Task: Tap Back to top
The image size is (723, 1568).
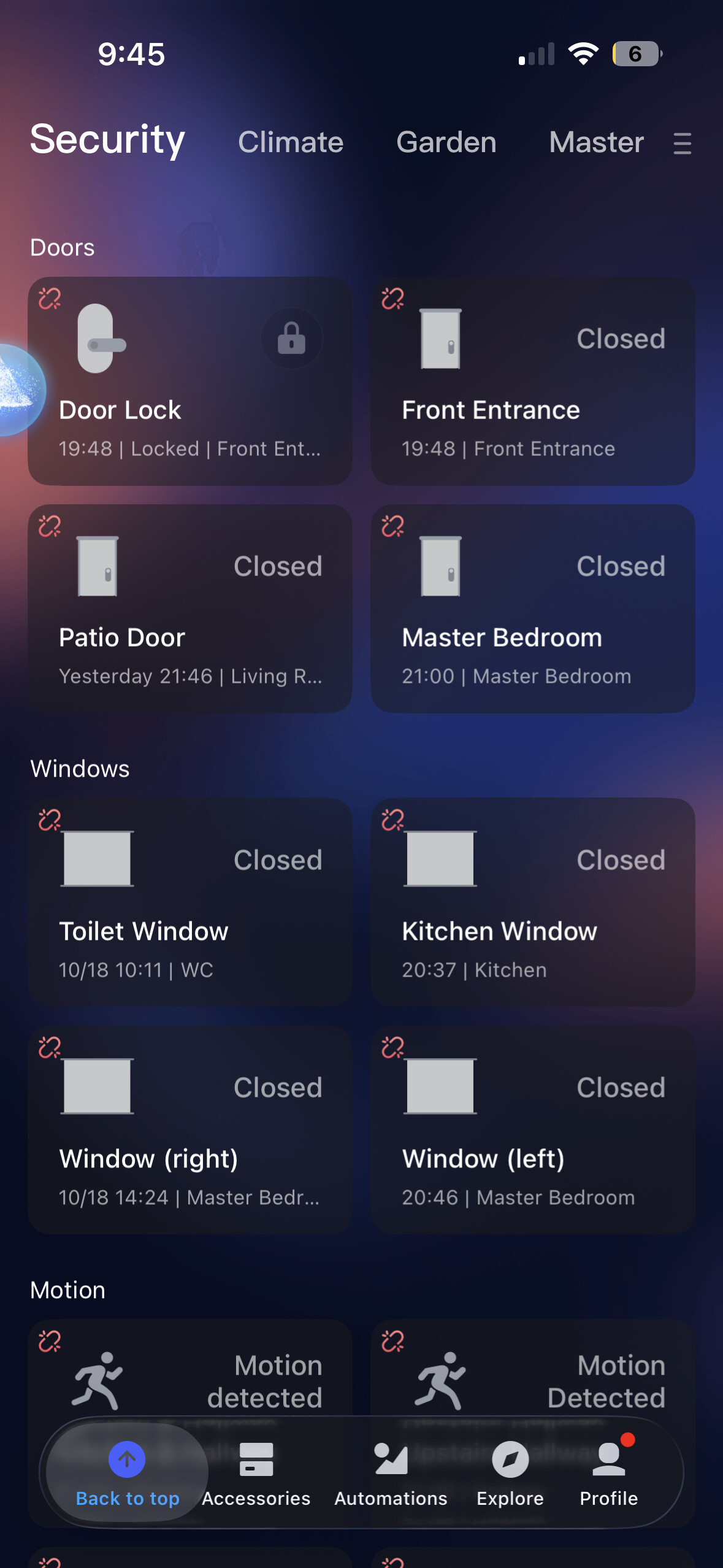Action: [x=127, y=1472]
